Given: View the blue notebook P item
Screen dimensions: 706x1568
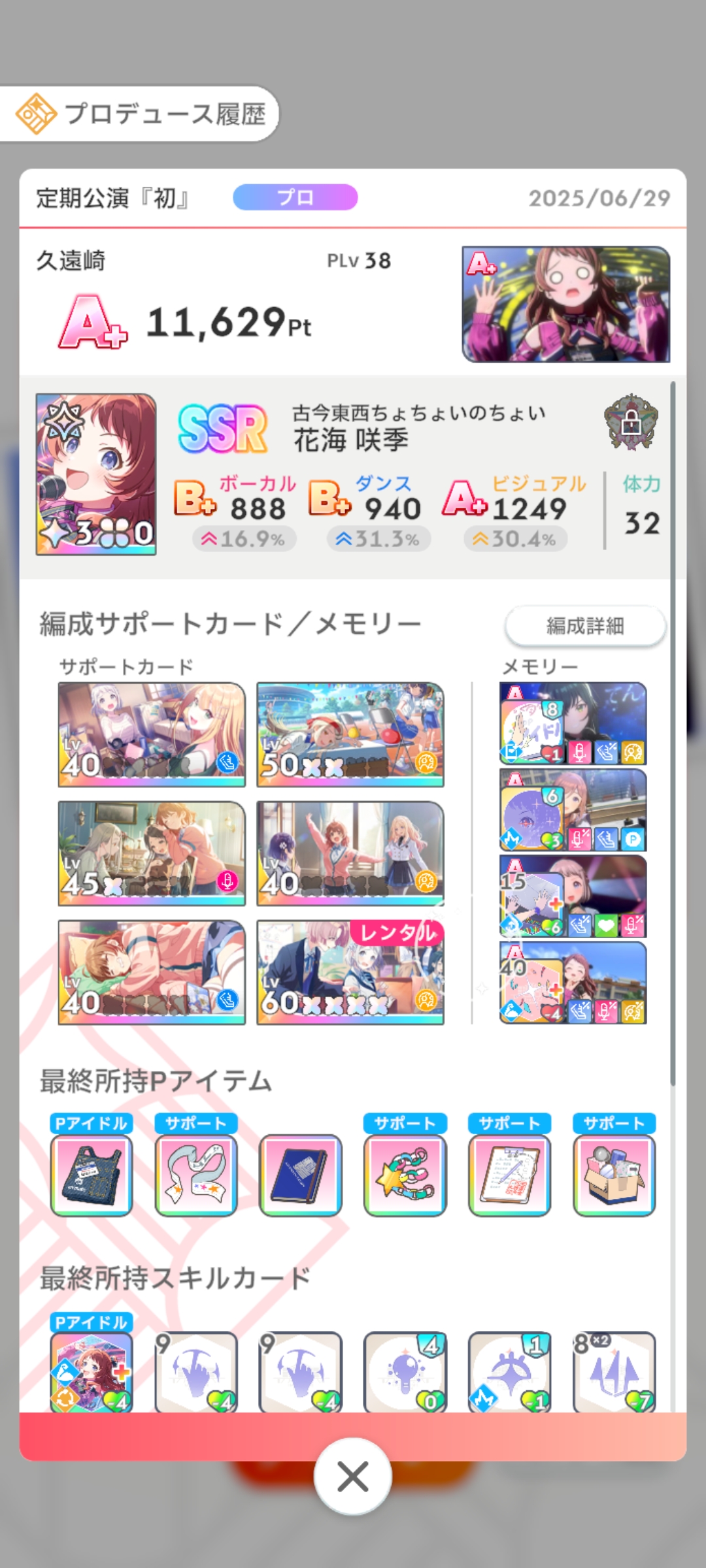Looking at the screenshot, I should coord(301,1175).
